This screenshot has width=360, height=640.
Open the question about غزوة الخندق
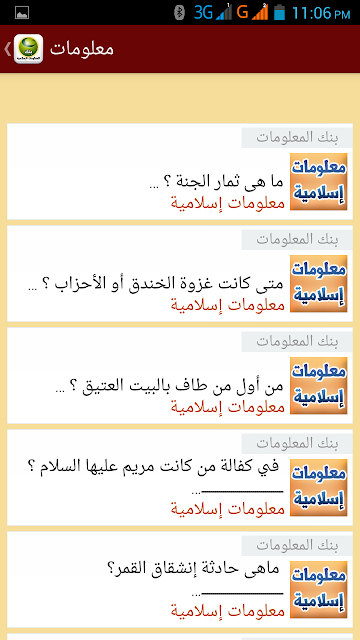(x=180, y=273)
